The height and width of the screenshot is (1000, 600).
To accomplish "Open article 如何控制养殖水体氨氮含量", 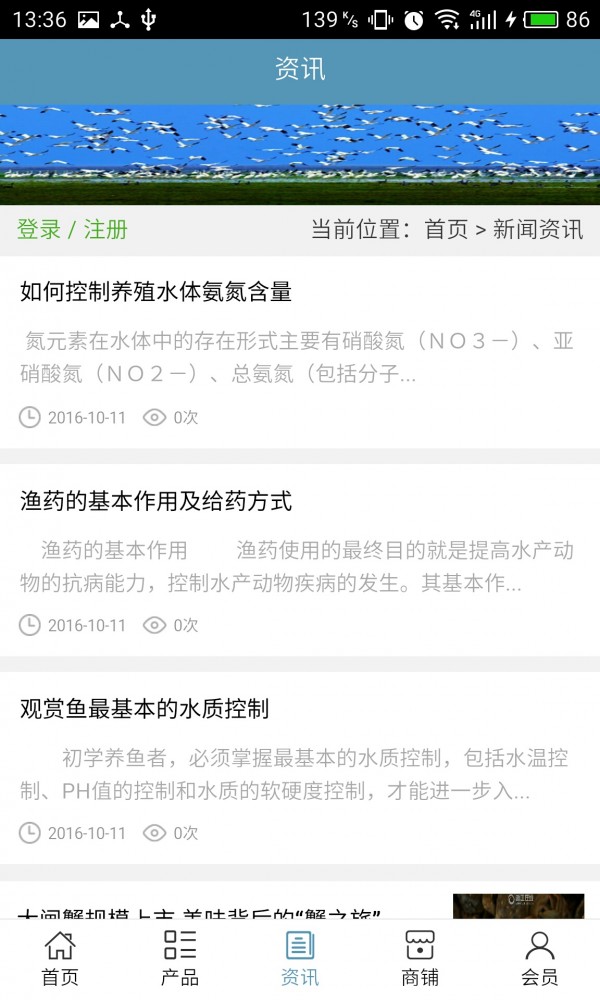I will (156, 292).
